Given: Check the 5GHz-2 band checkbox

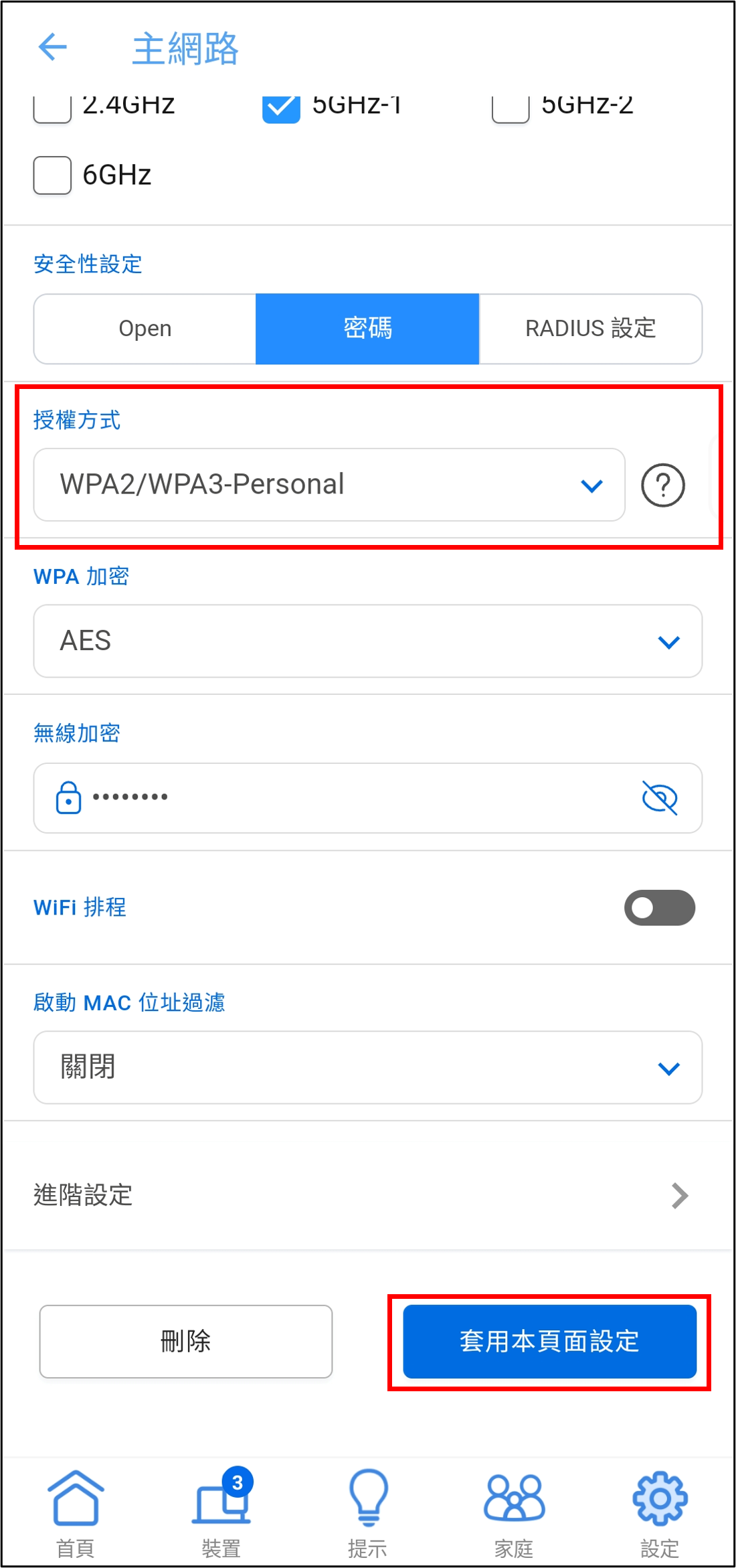Looking at the screenshot, I should click(x=511, y=107).
